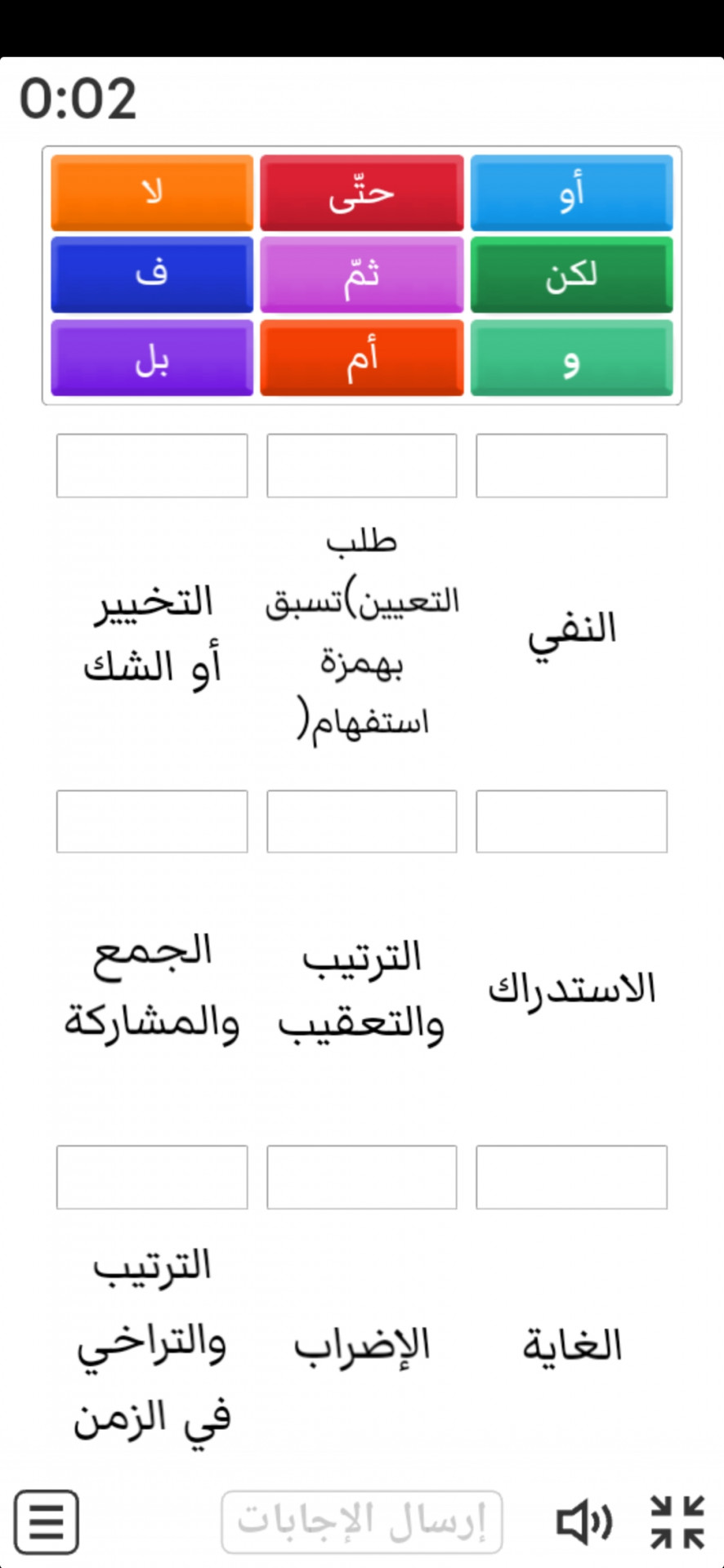
Task: Select the box above الإضراب
Action: click(x=362, y=1177)
